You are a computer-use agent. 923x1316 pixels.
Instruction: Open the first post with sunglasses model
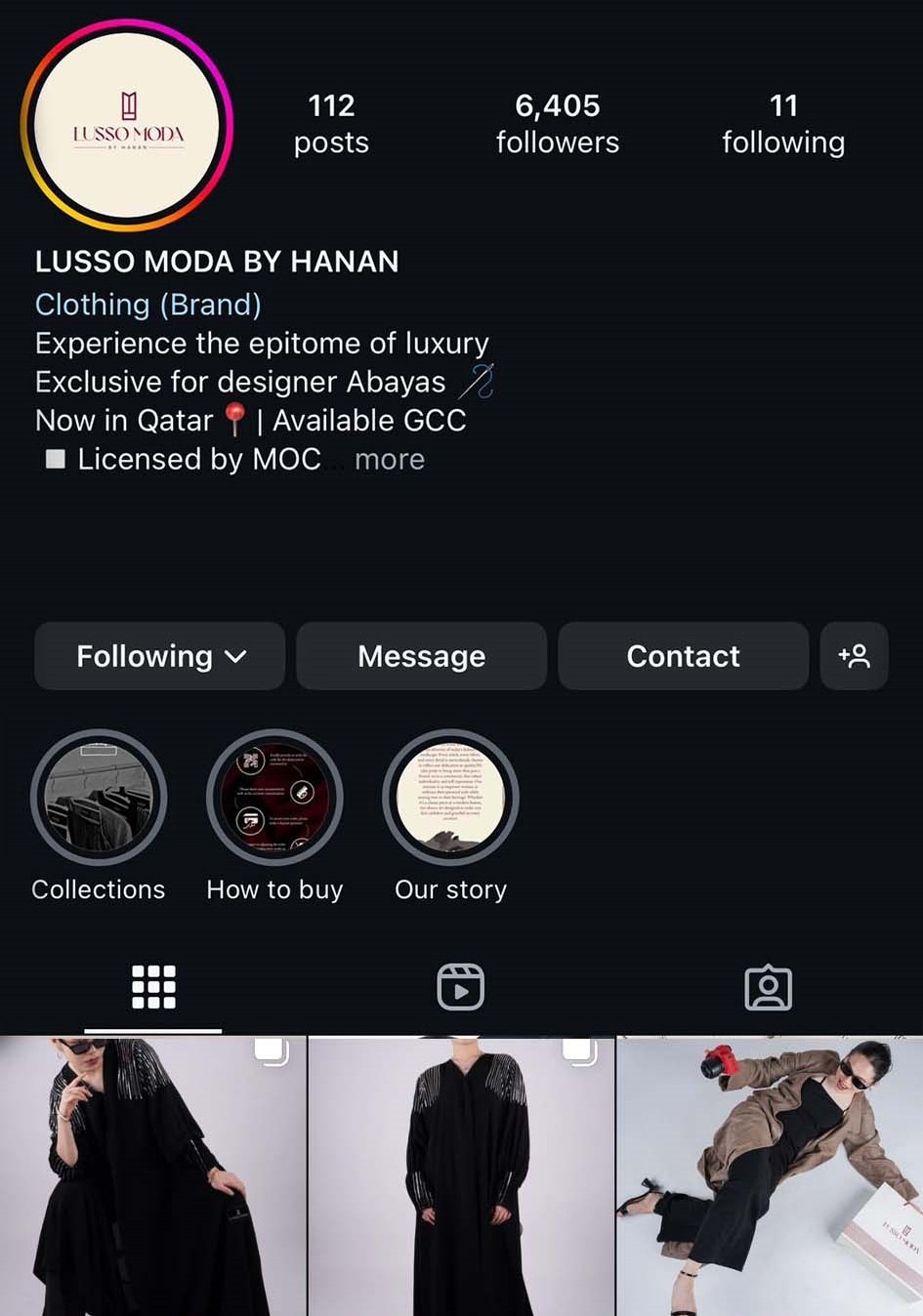(152, 1176)
